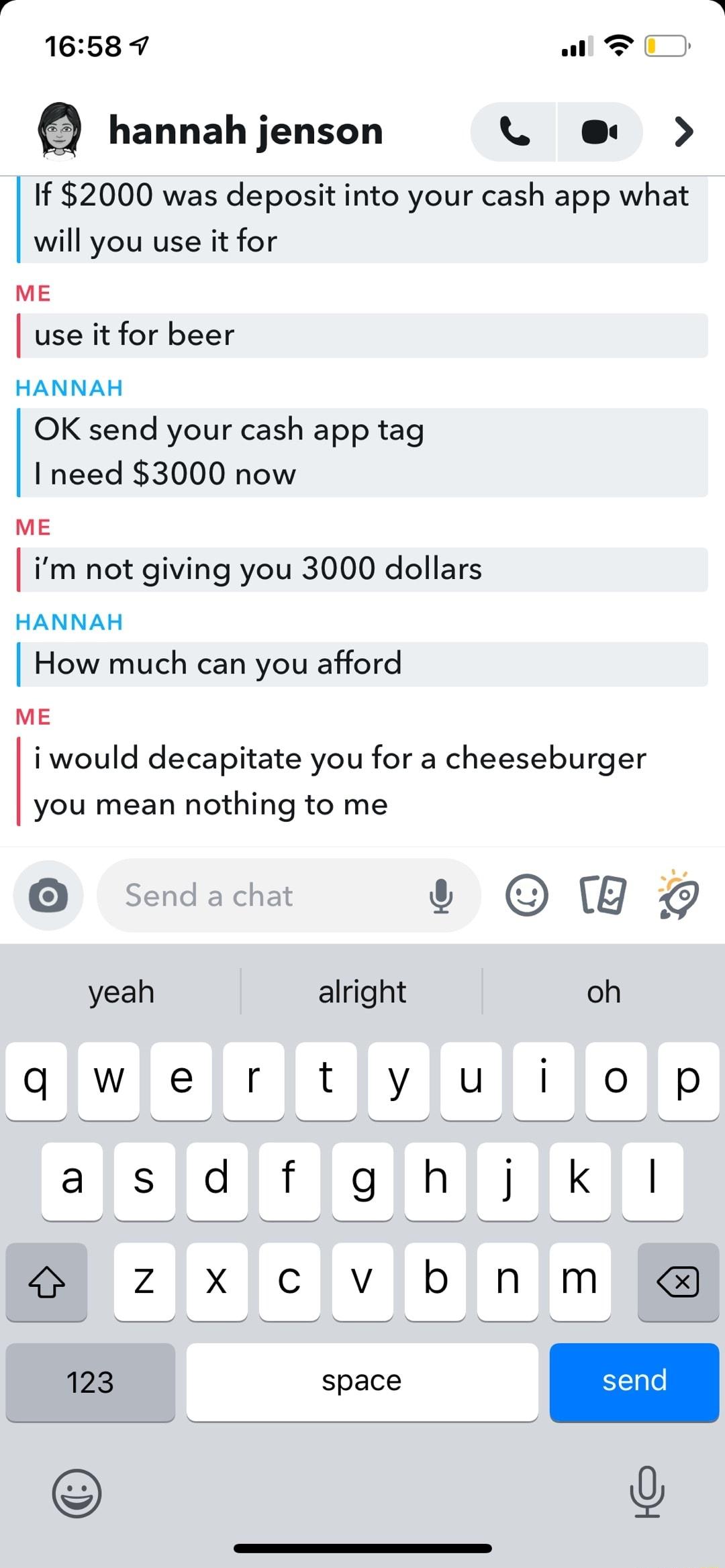Expand the chat details with the right chevron
This screenshot has width=725, height=1568.
(x=683, y=132)
